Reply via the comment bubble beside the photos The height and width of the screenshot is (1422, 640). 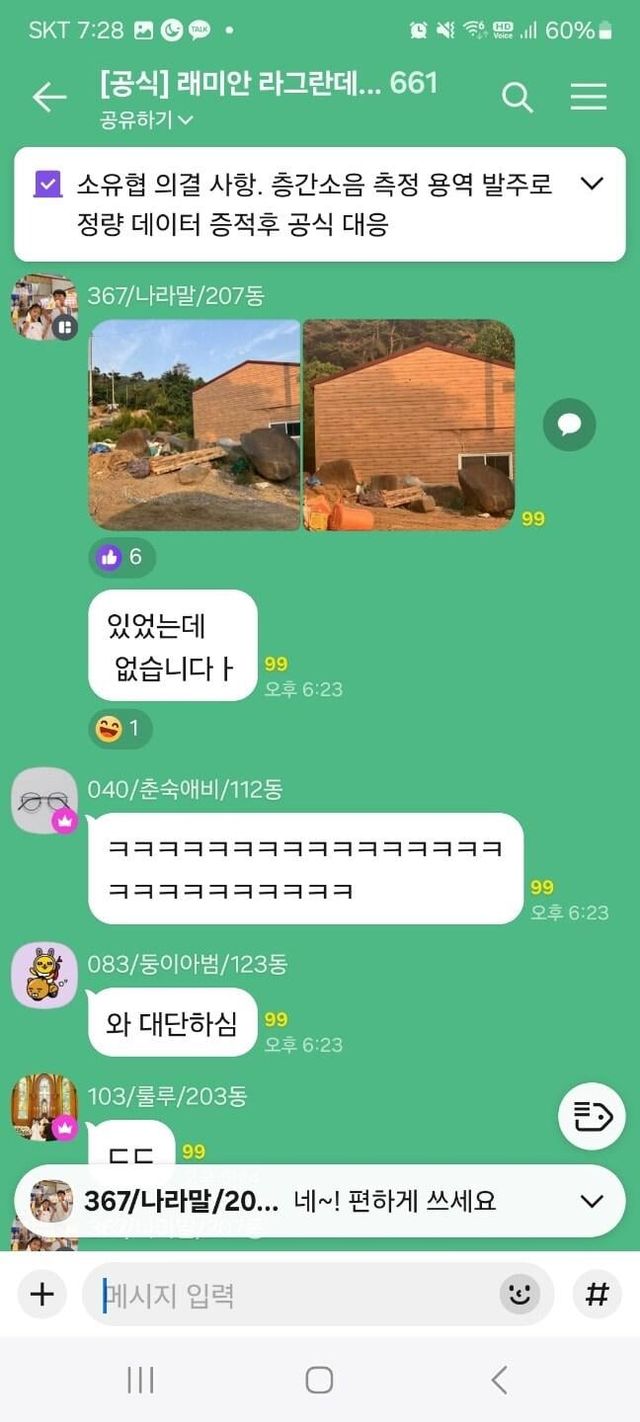569,425
